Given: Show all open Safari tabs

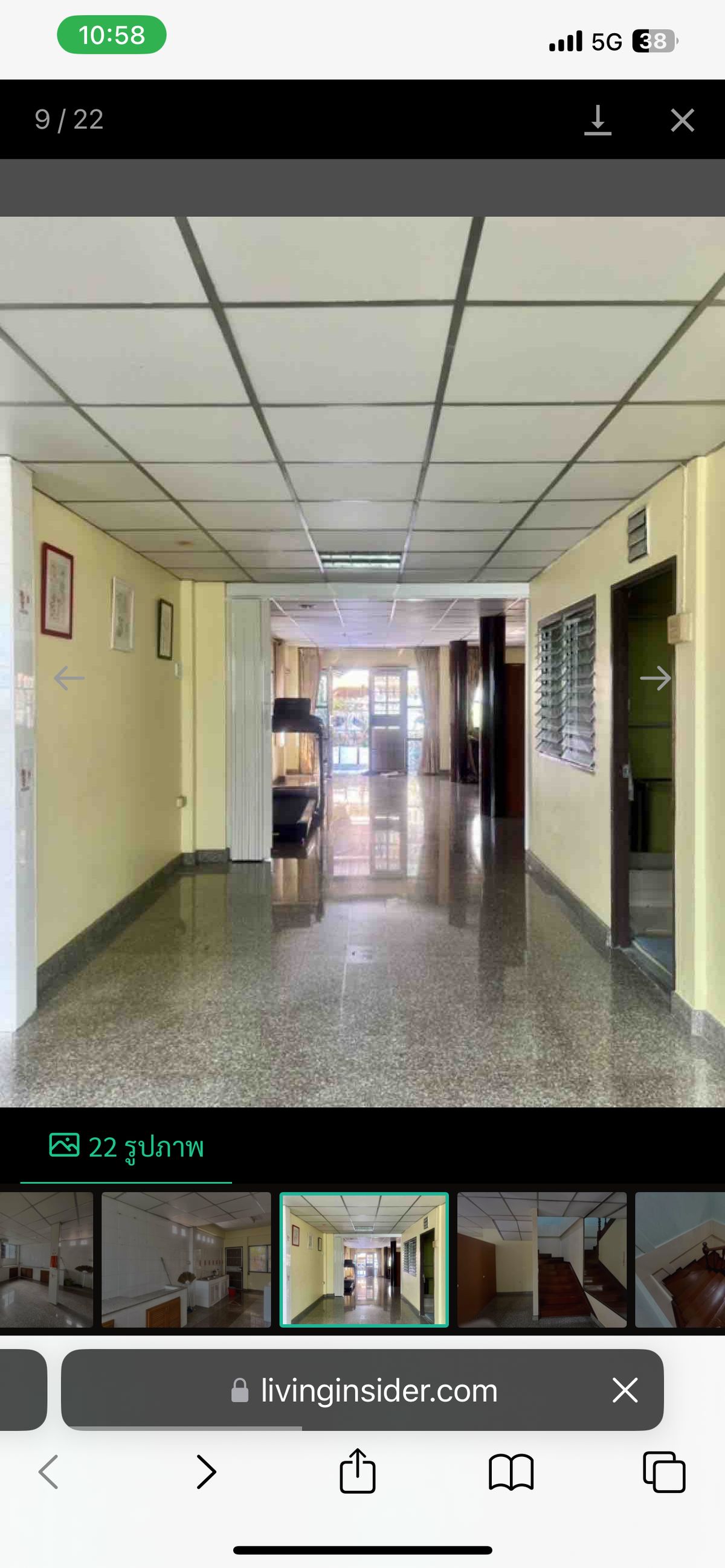Looking at the screenshot, I should (663, 1473).
